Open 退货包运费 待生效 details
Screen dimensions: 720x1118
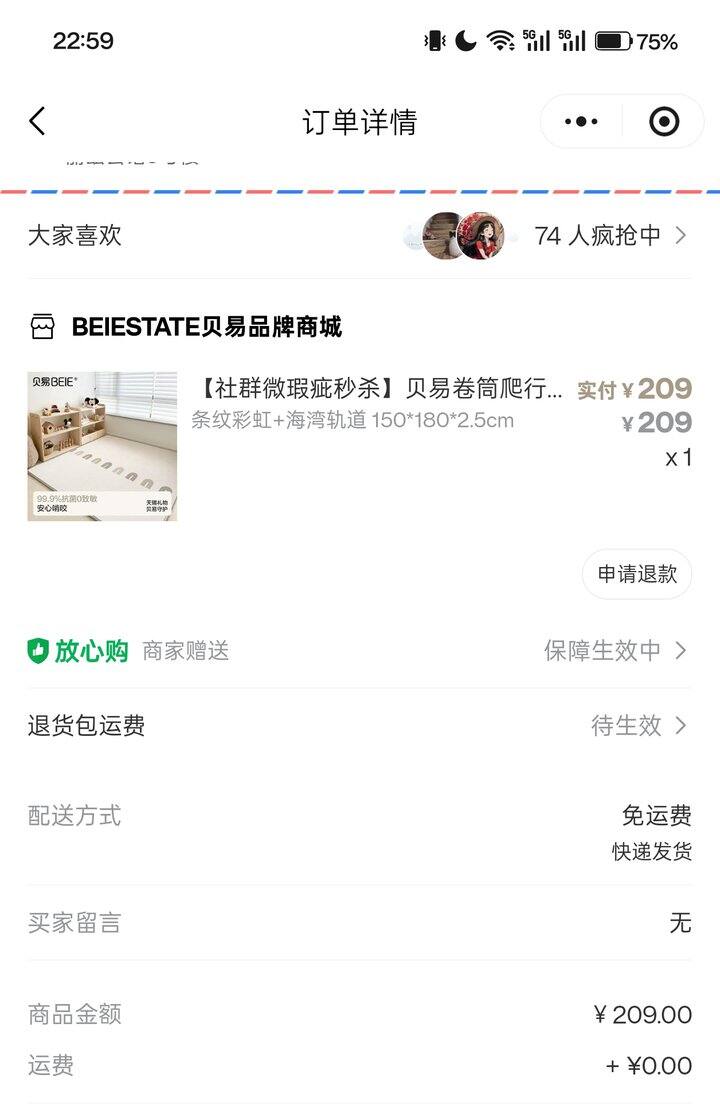(x=360, y=726)
